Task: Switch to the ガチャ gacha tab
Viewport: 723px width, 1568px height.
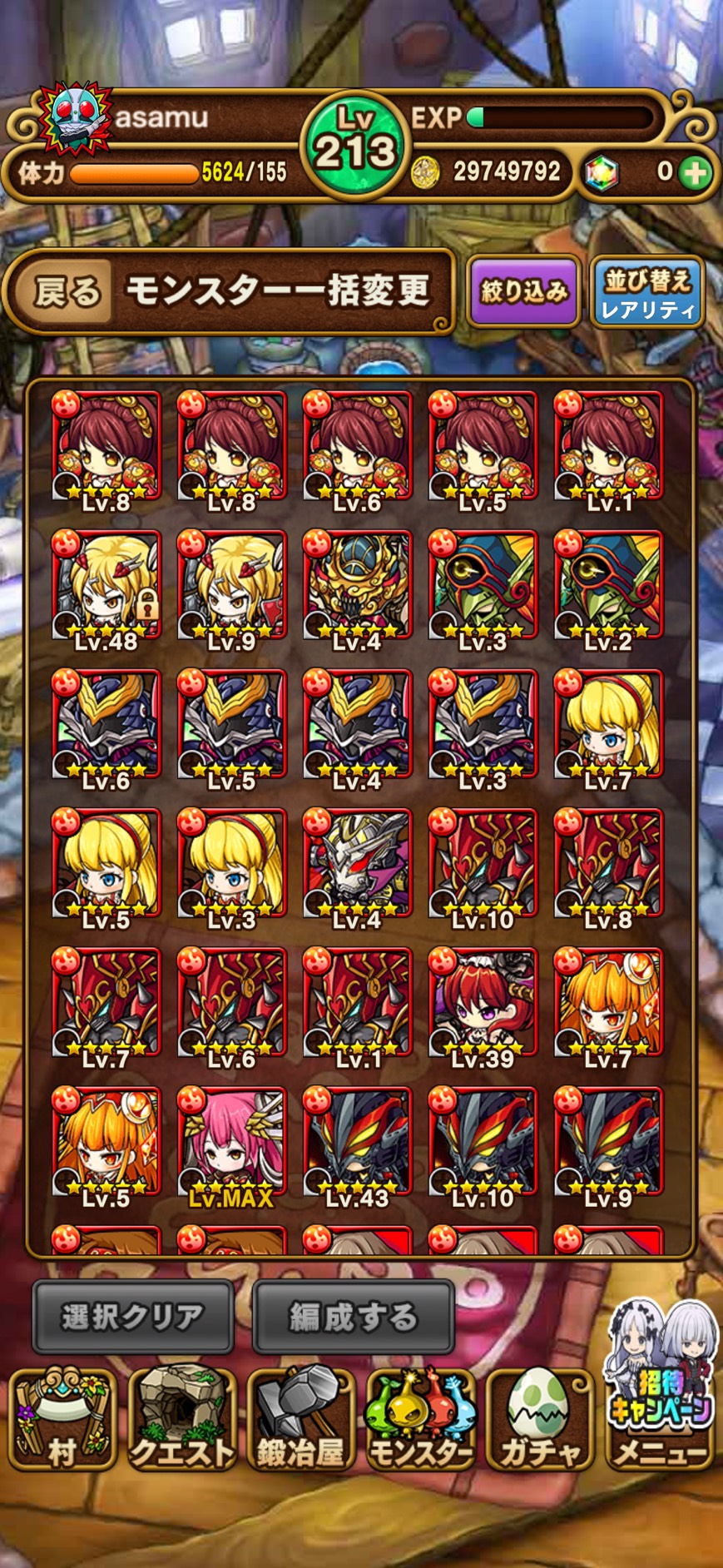Action: point(539,1421)
